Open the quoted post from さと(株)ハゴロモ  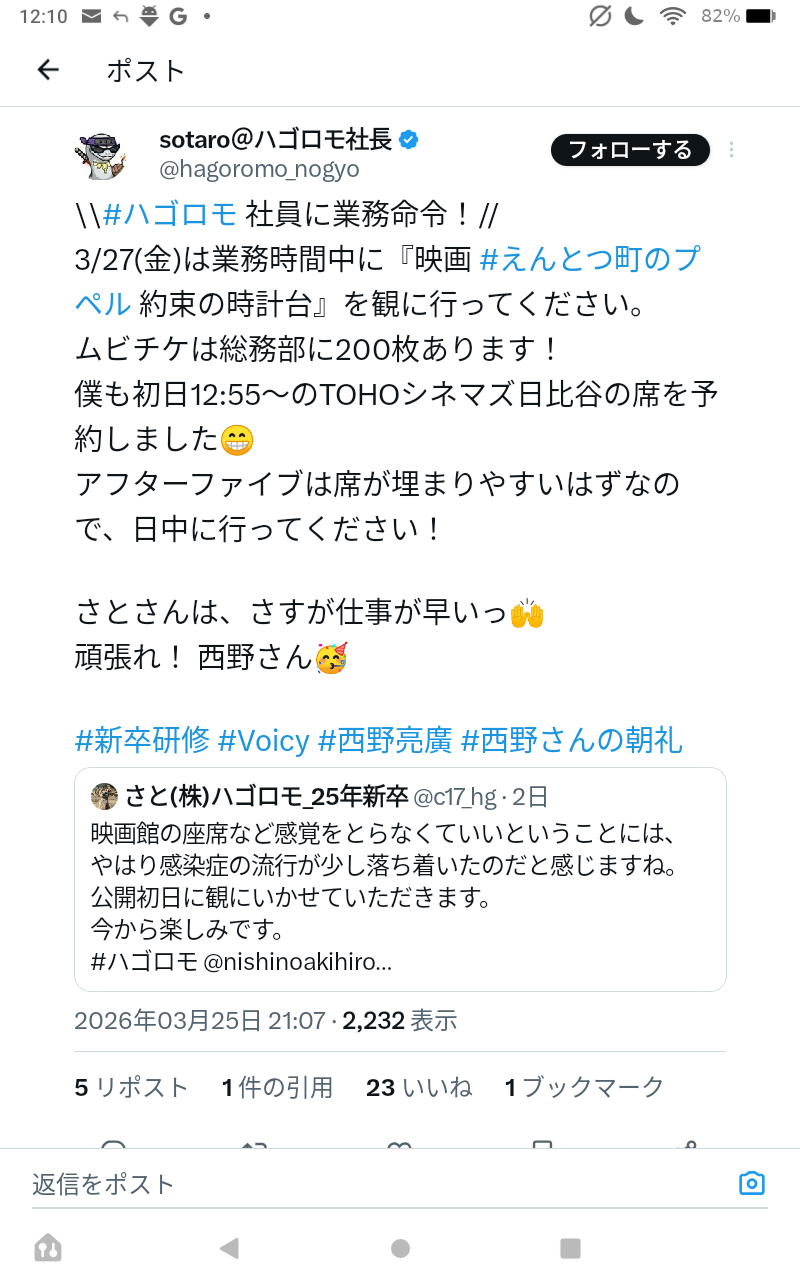pos(400,879)
